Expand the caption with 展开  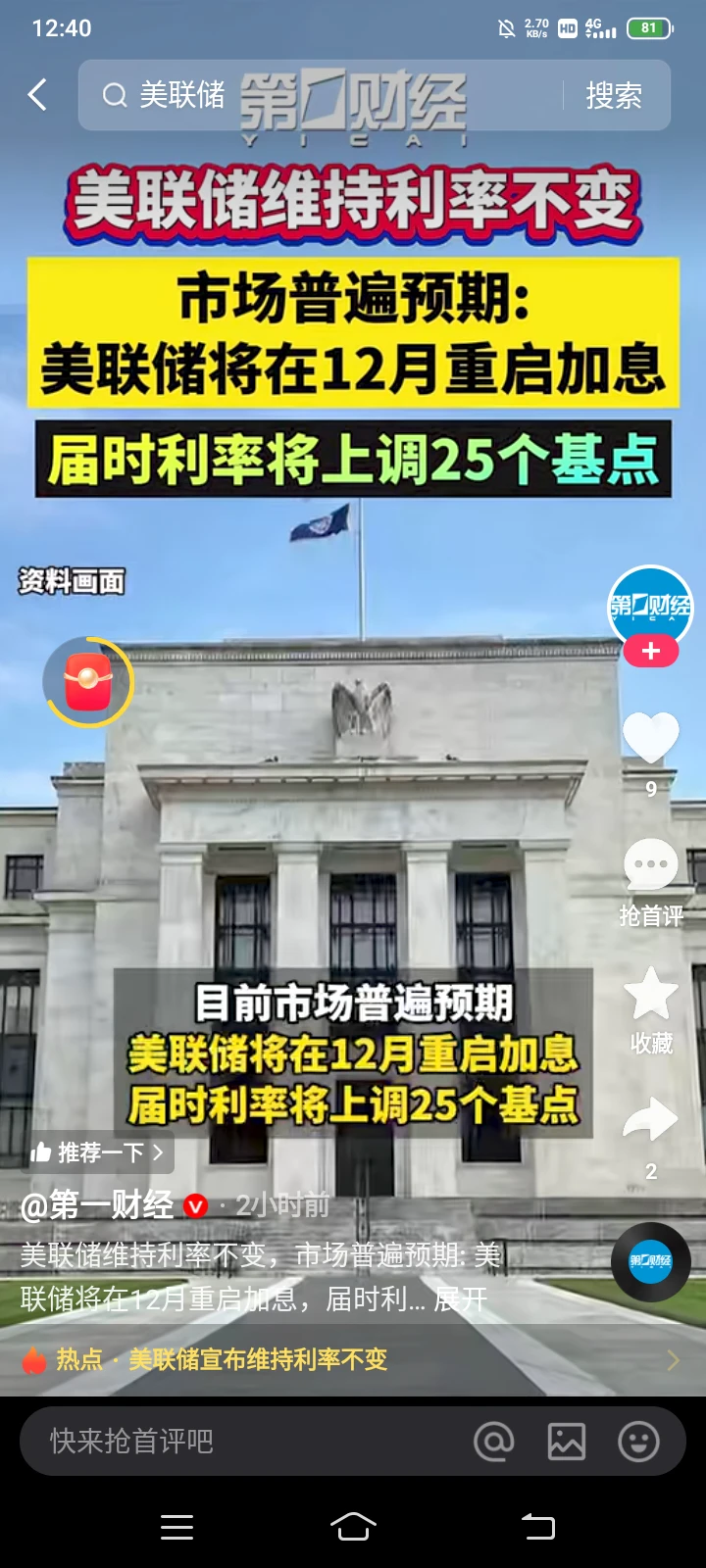point(460,1299)
